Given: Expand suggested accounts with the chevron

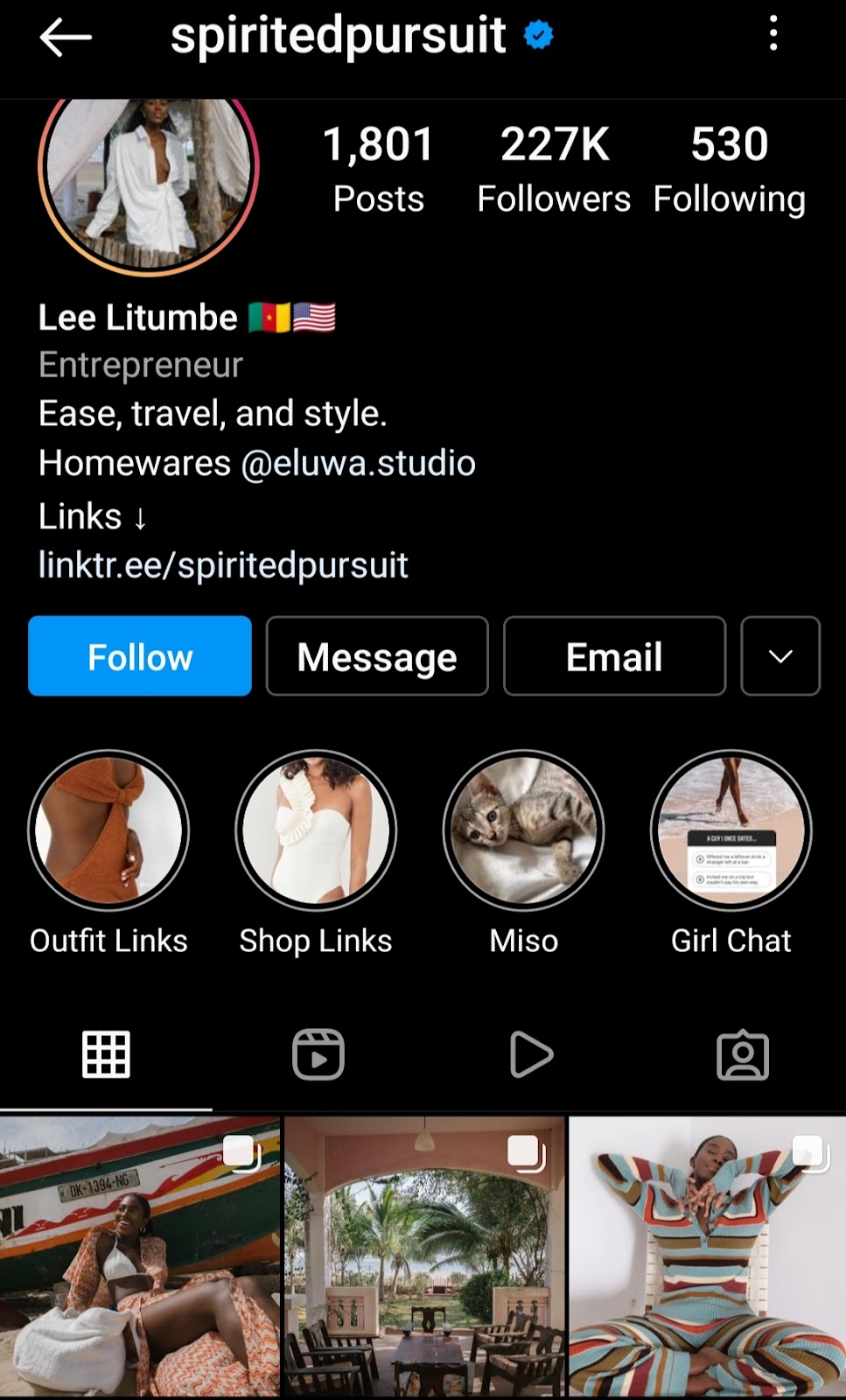Looking at the screenshot, I should pyautogui.click(x=780, y=656).
